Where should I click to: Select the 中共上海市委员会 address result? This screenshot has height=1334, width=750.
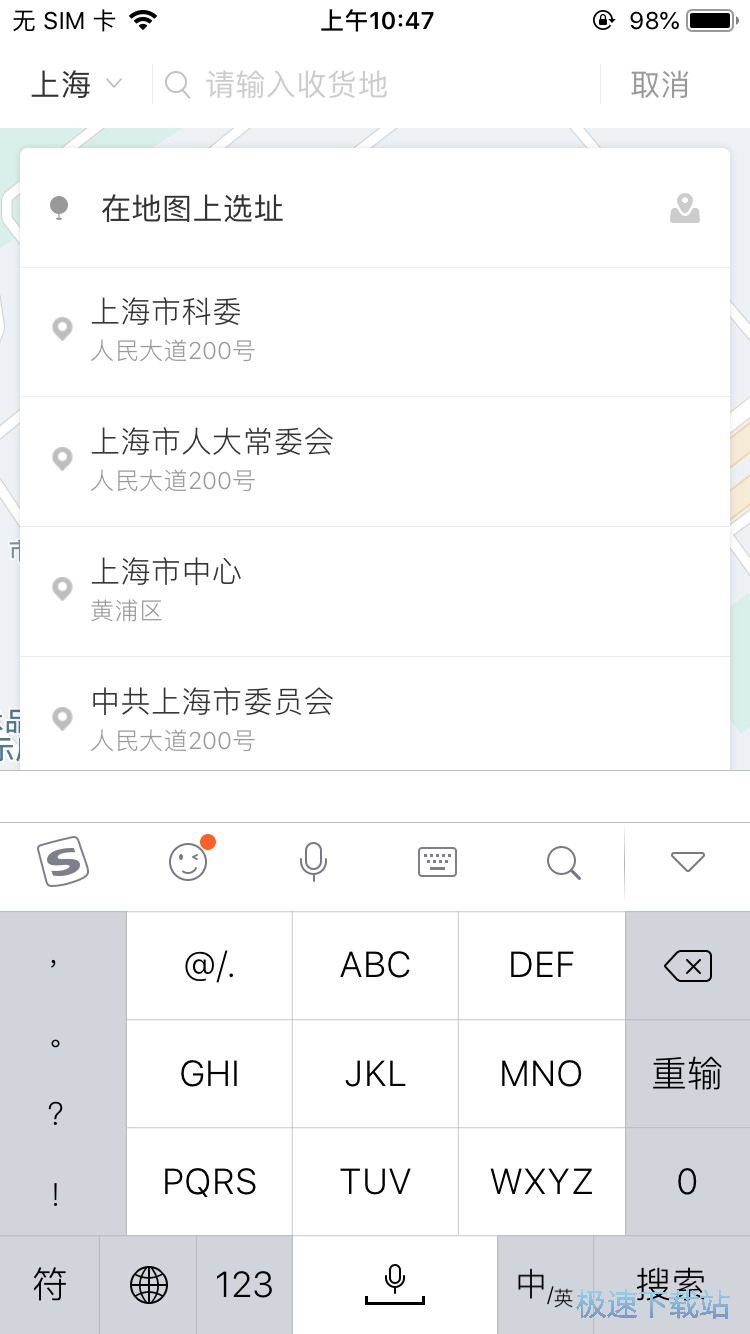pos(375,718)
